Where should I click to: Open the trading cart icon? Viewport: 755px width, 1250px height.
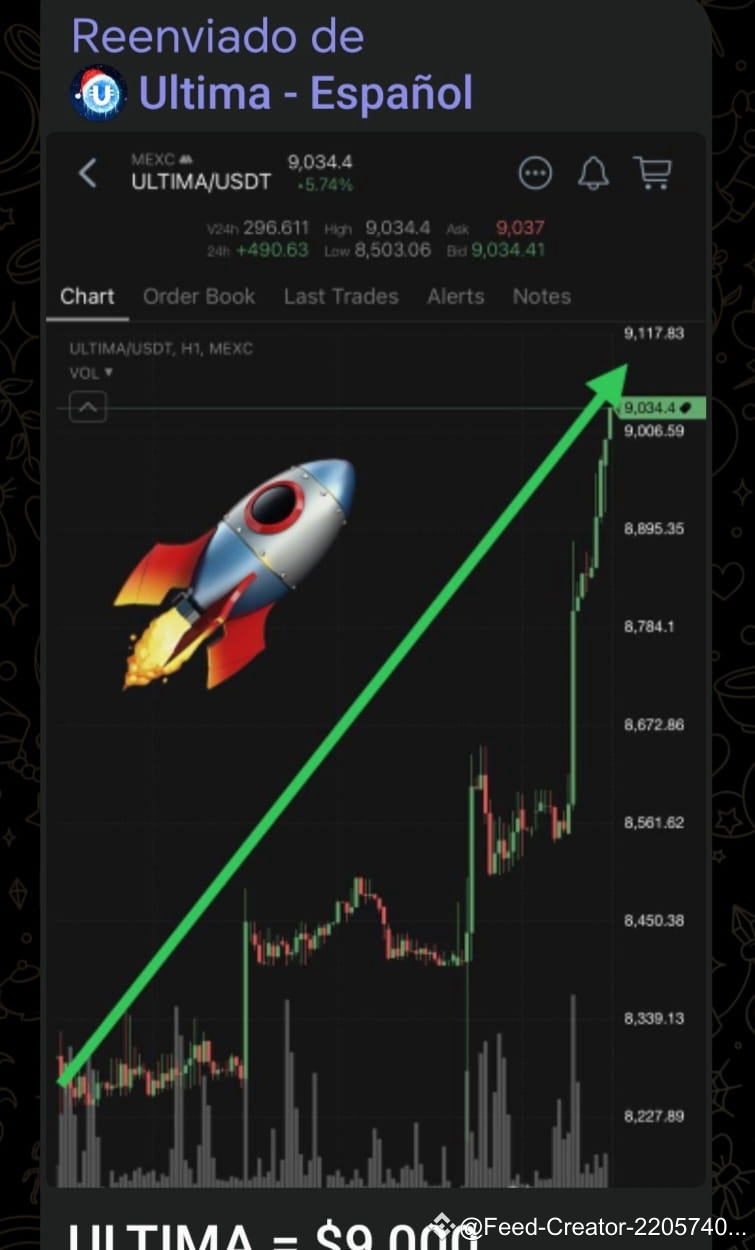pyautogui.click(x=654, y=172)
